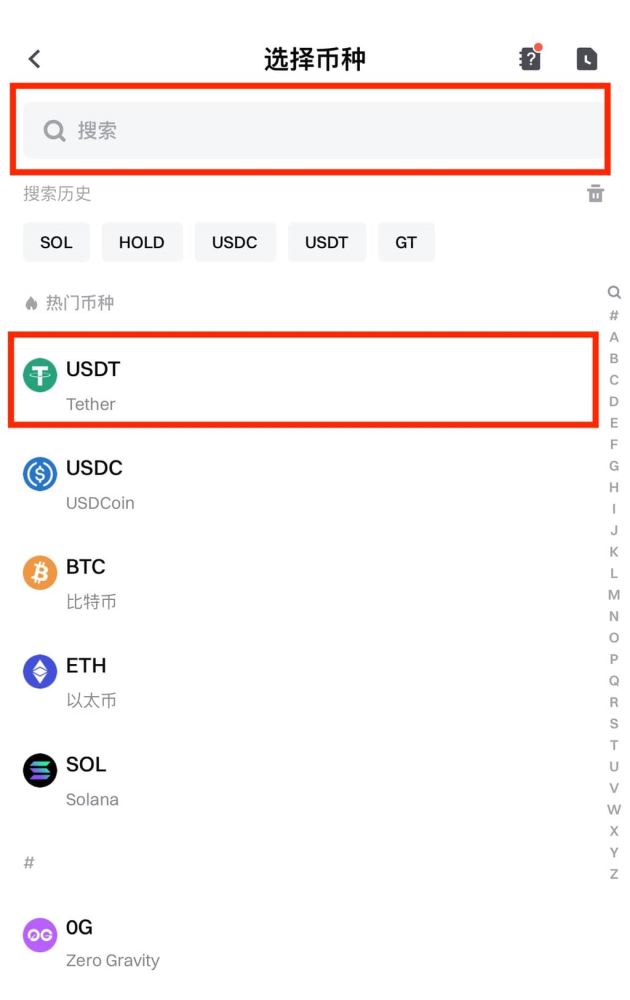The image size is (630, 1000).
Task: Choose ETH 以太币 from the list
Action: pos(300,681)
